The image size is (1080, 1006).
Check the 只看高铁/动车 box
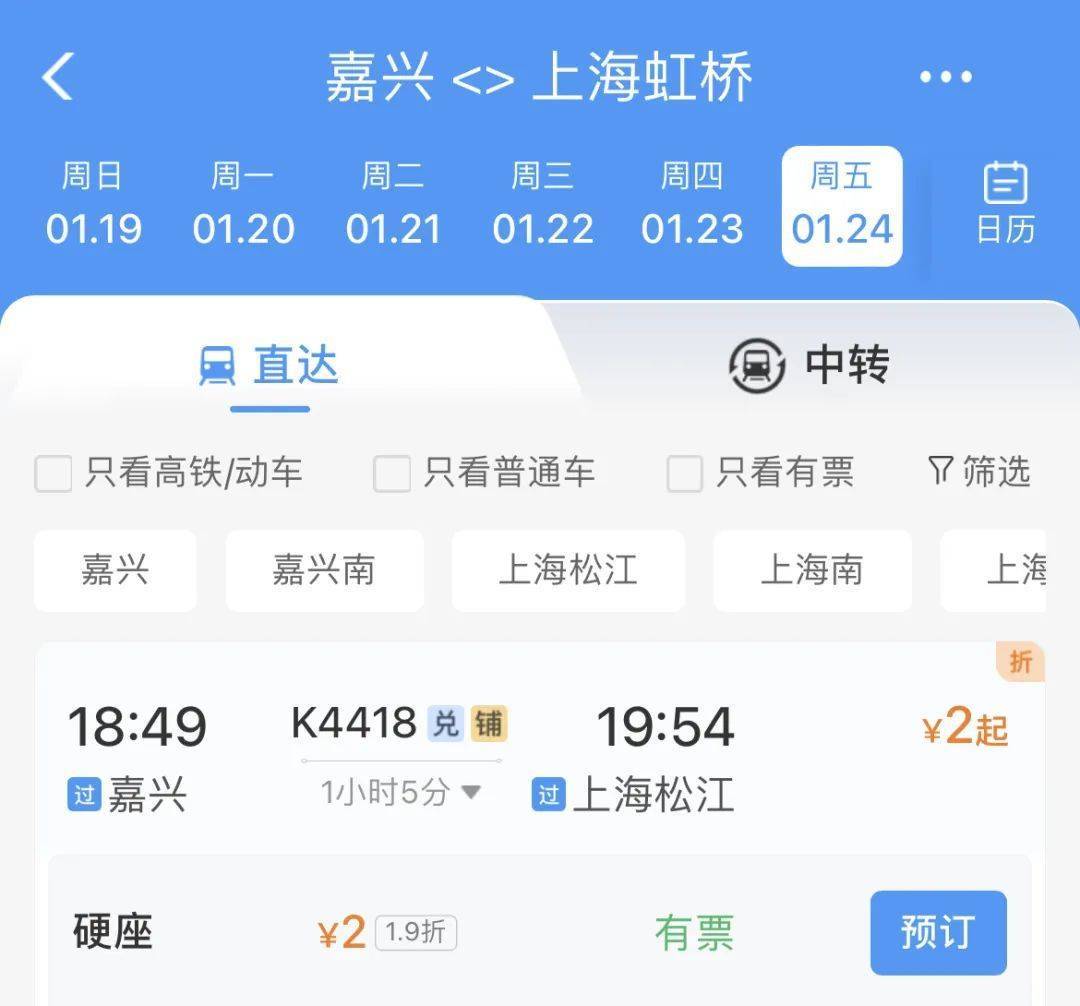click(54, 473)
